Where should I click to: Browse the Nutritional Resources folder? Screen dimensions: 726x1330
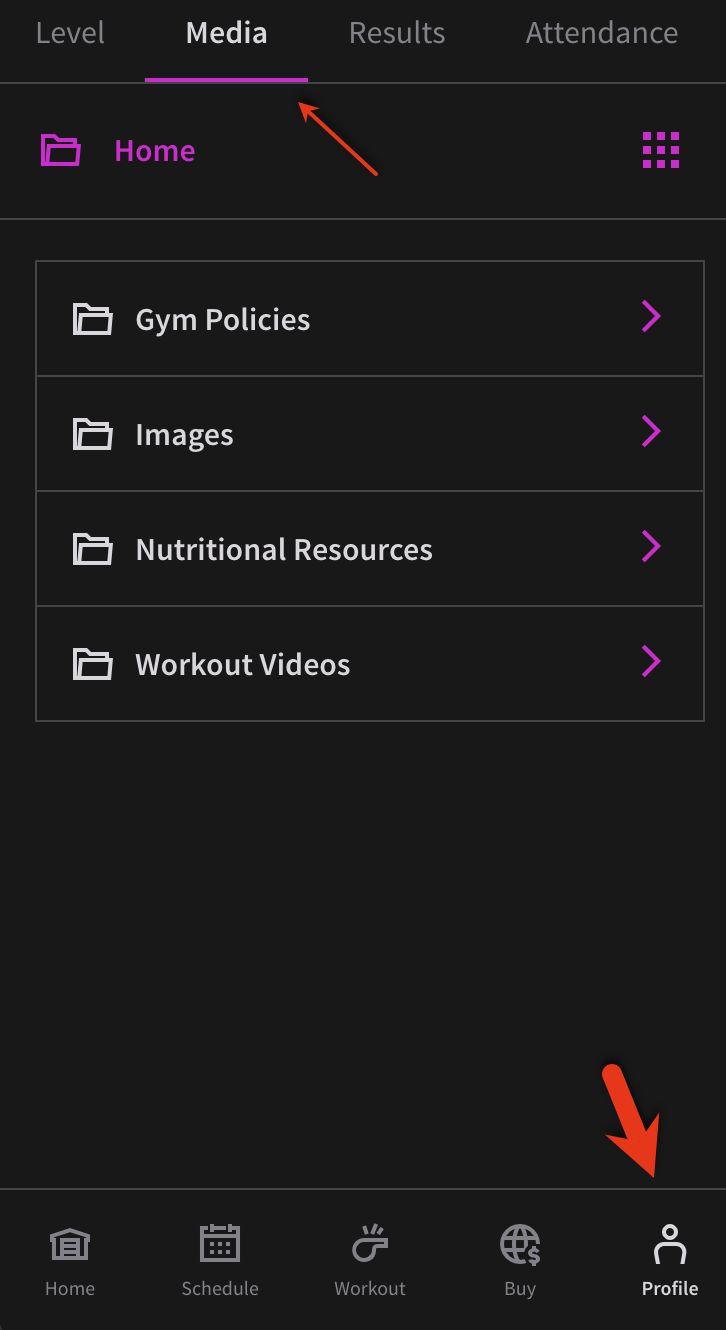(370, 549)
